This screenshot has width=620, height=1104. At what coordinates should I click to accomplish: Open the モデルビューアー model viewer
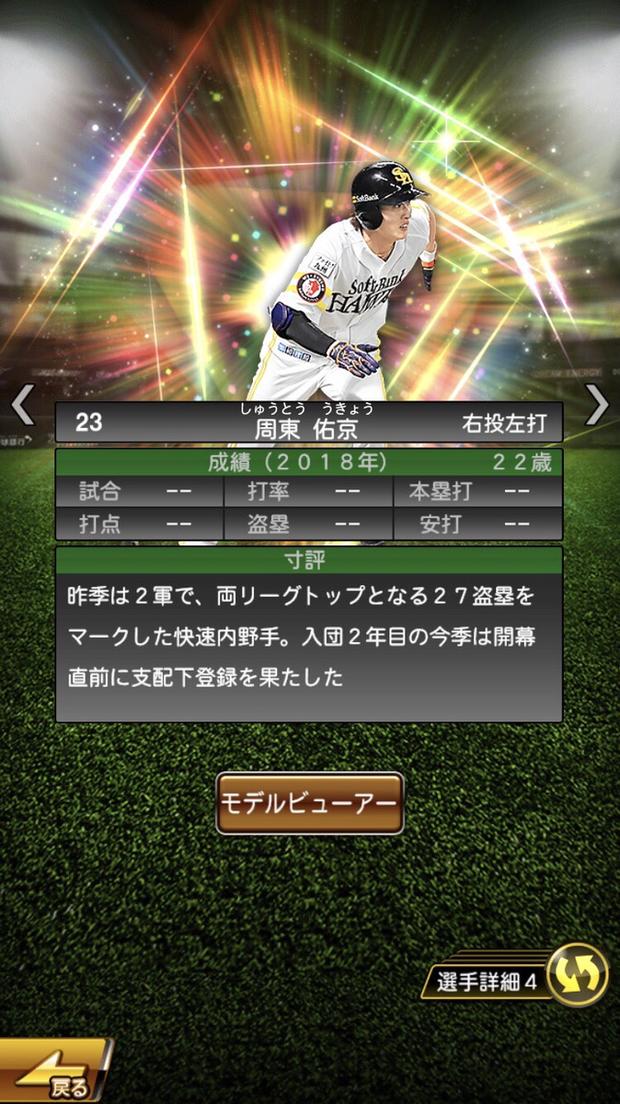click(310, 803)
